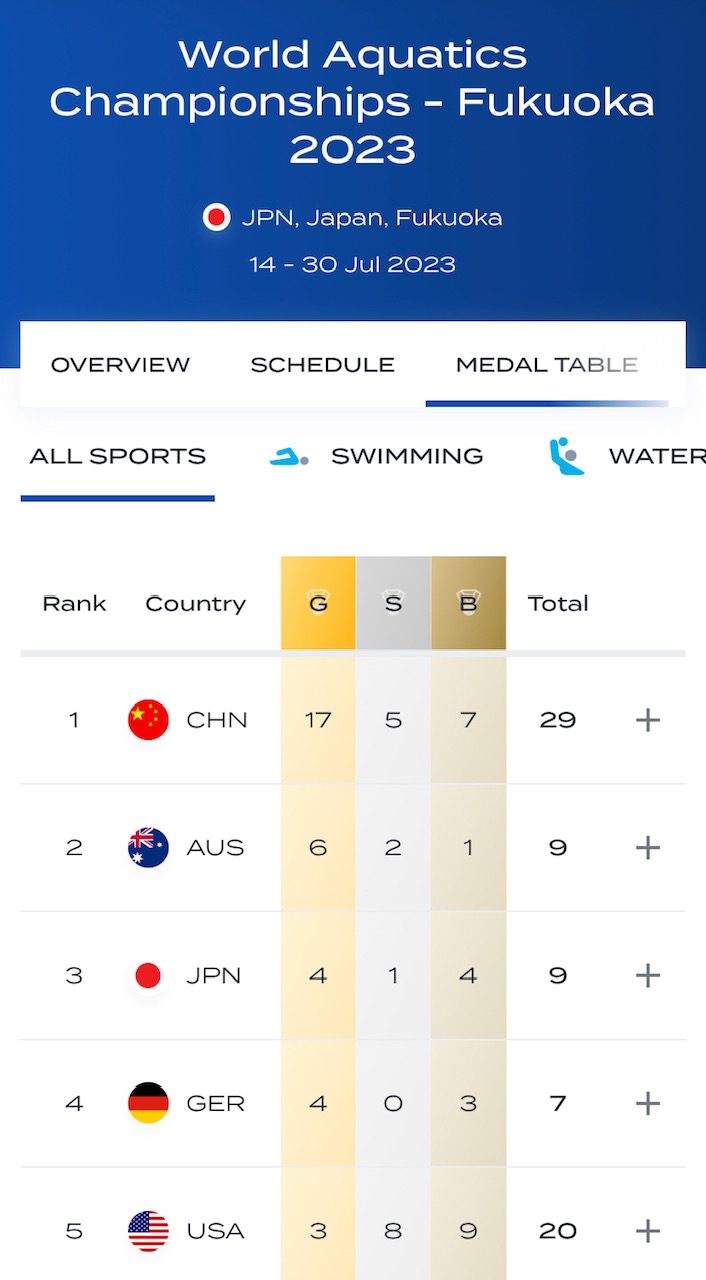
Task: Expand the GER row plus icon
Action: [x=648, y=1103]
